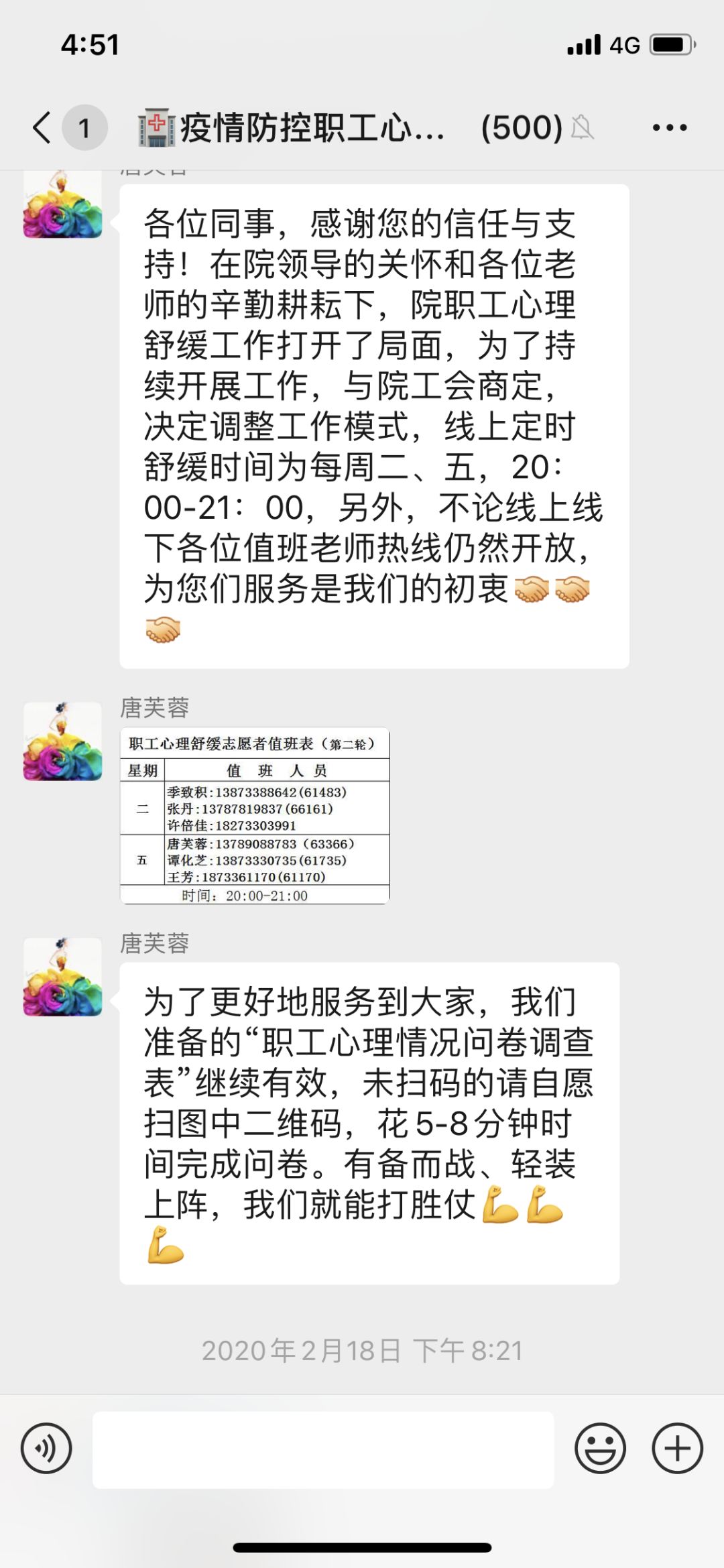
Task: Open the group chat overflow menu
Action: click(670, 127)
